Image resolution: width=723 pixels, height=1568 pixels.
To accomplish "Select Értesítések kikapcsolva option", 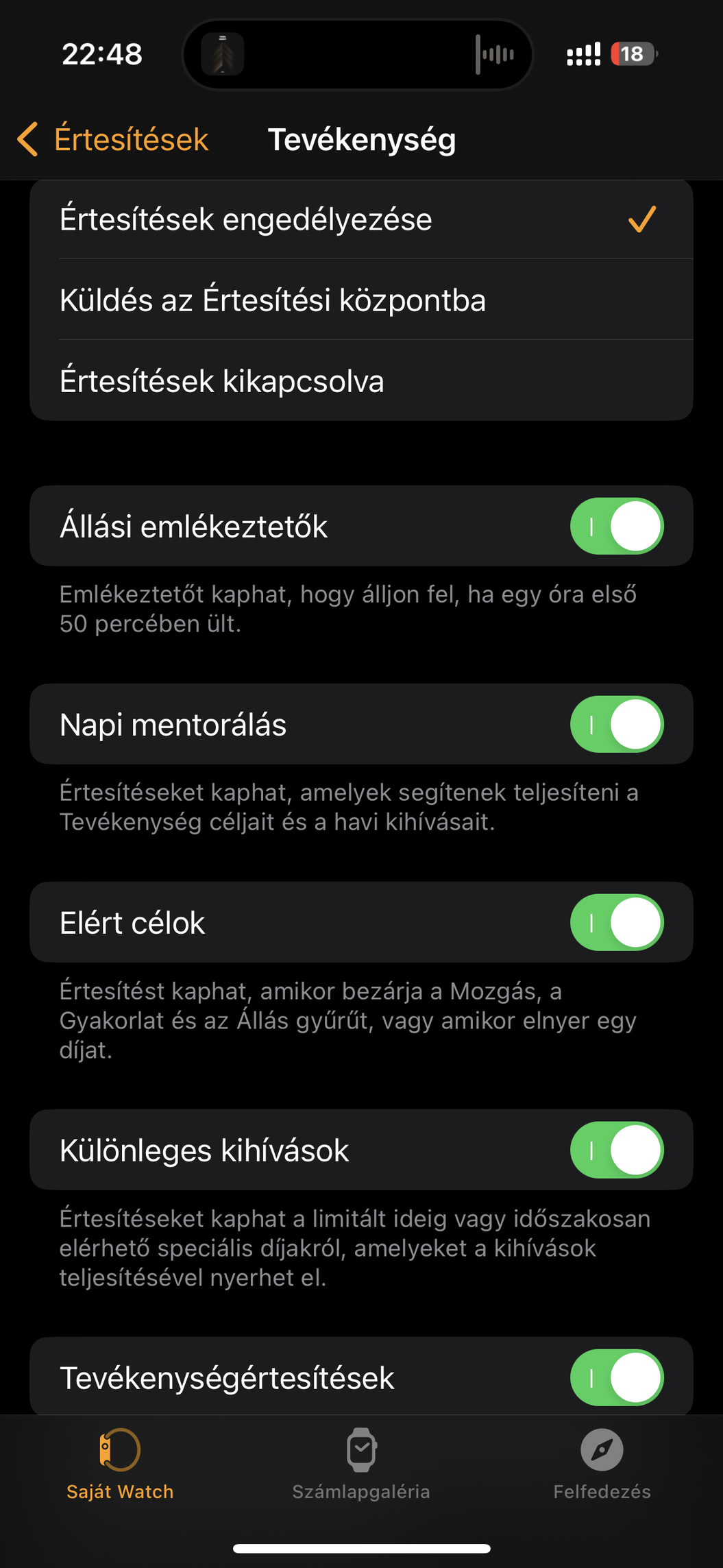I will tap(361, 381).
